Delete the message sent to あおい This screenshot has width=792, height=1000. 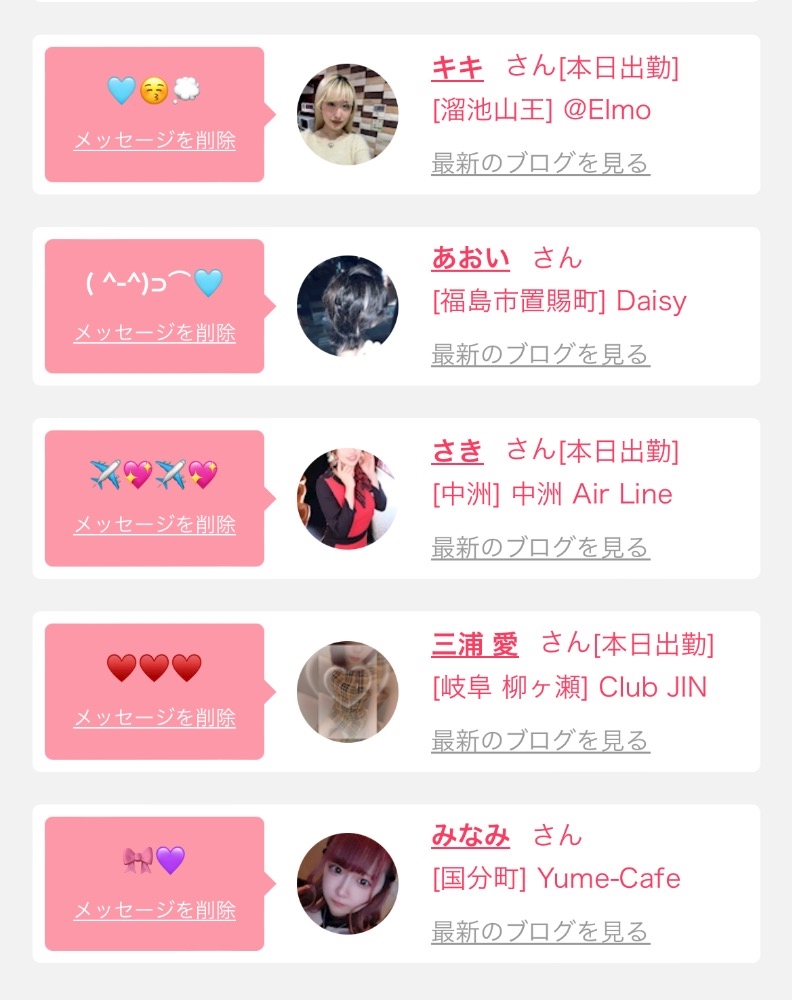point(154,332)
